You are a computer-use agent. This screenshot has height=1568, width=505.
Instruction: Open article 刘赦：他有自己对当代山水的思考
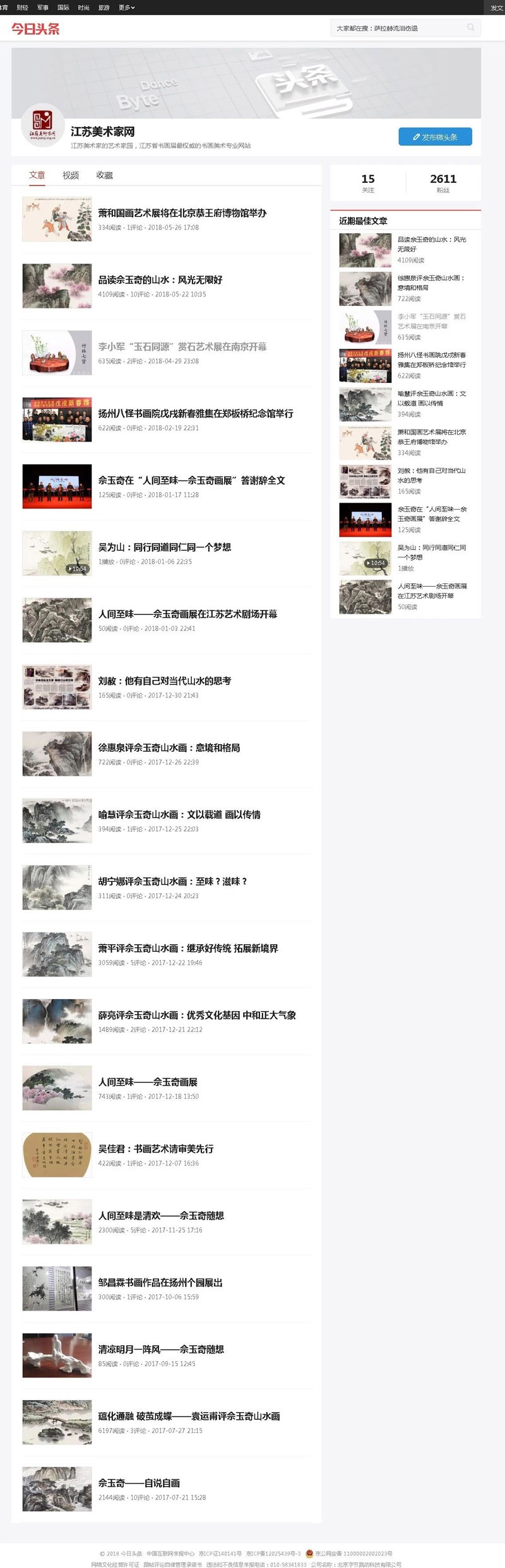pos(164,681)
